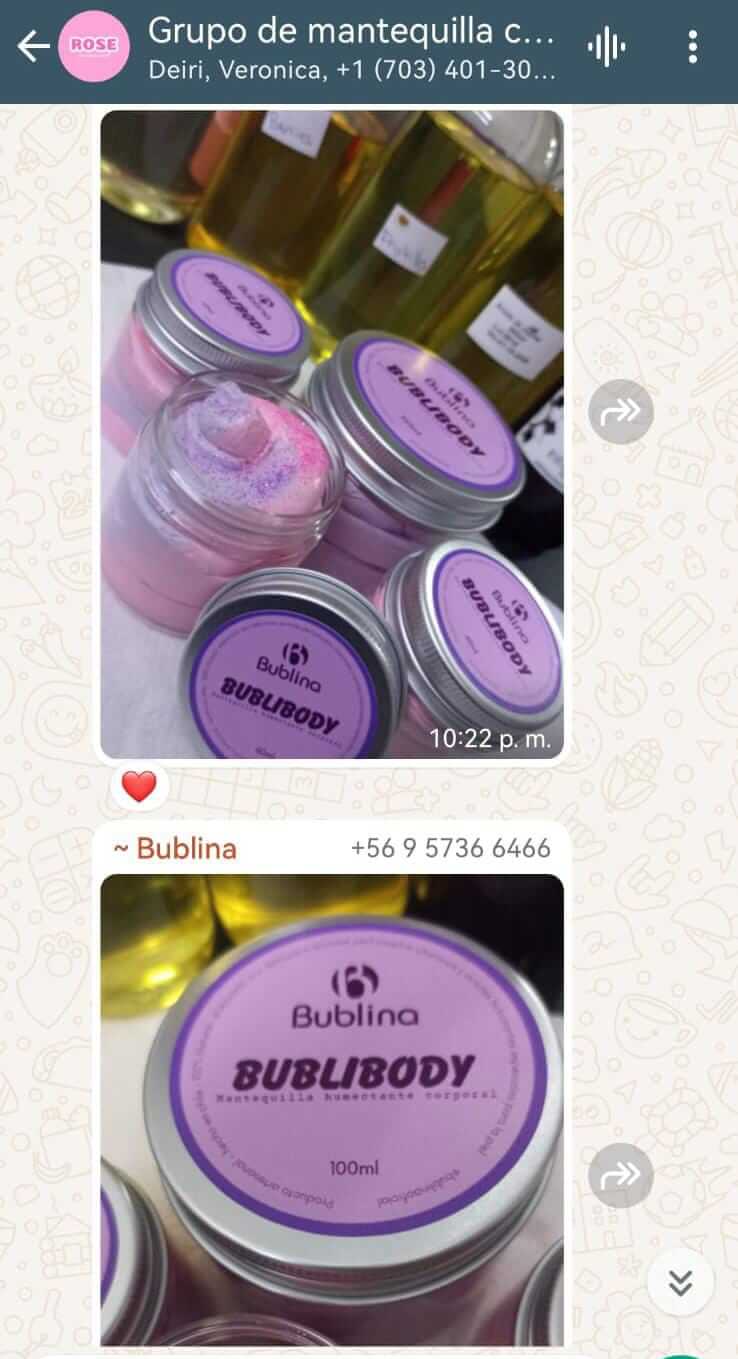This screenshot has width=738, height=1359.
Task: Forward the 100ml Bublibody lid photo
Action: 620,1175
